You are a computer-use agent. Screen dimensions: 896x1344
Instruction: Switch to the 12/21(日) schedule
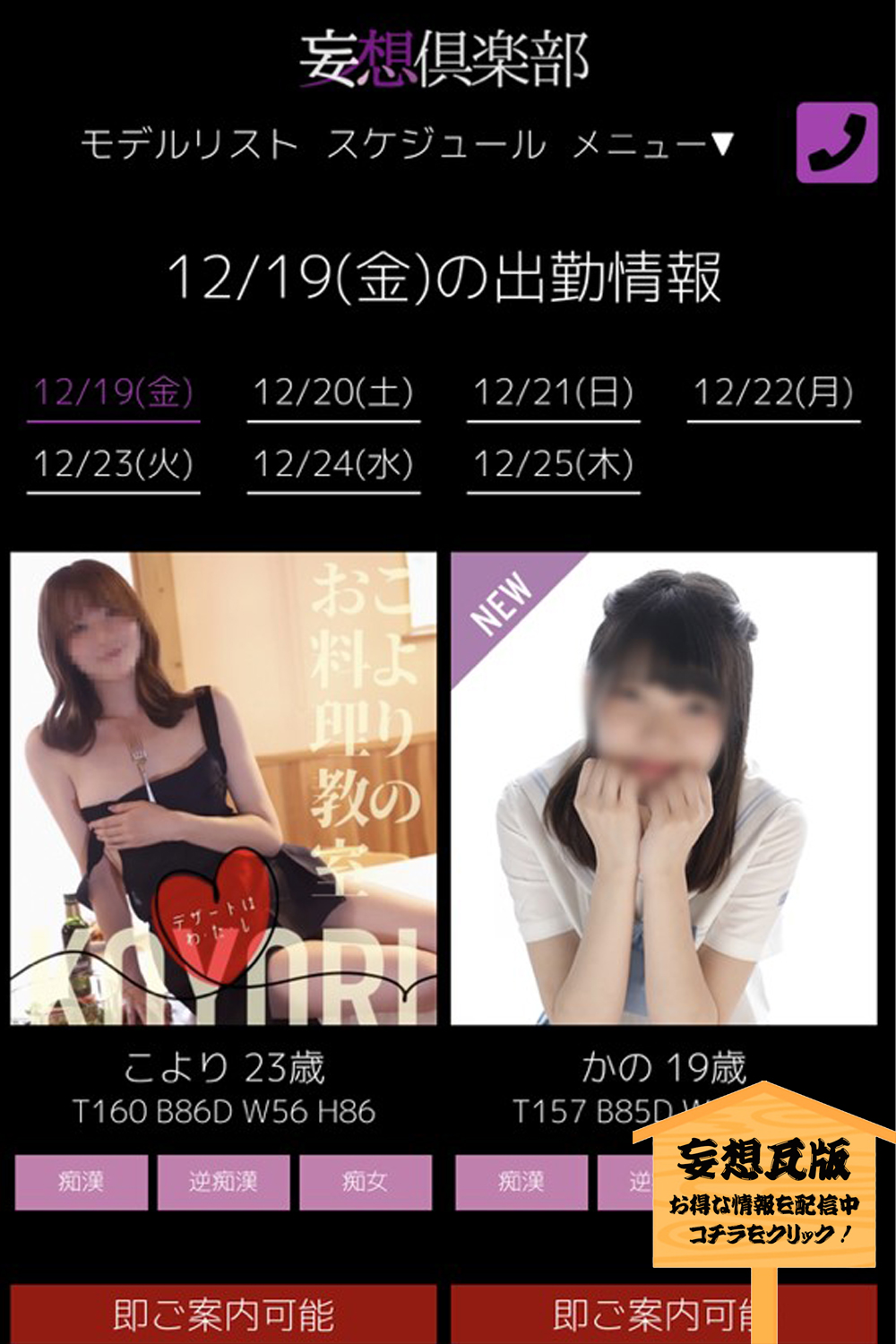(553, 392)
